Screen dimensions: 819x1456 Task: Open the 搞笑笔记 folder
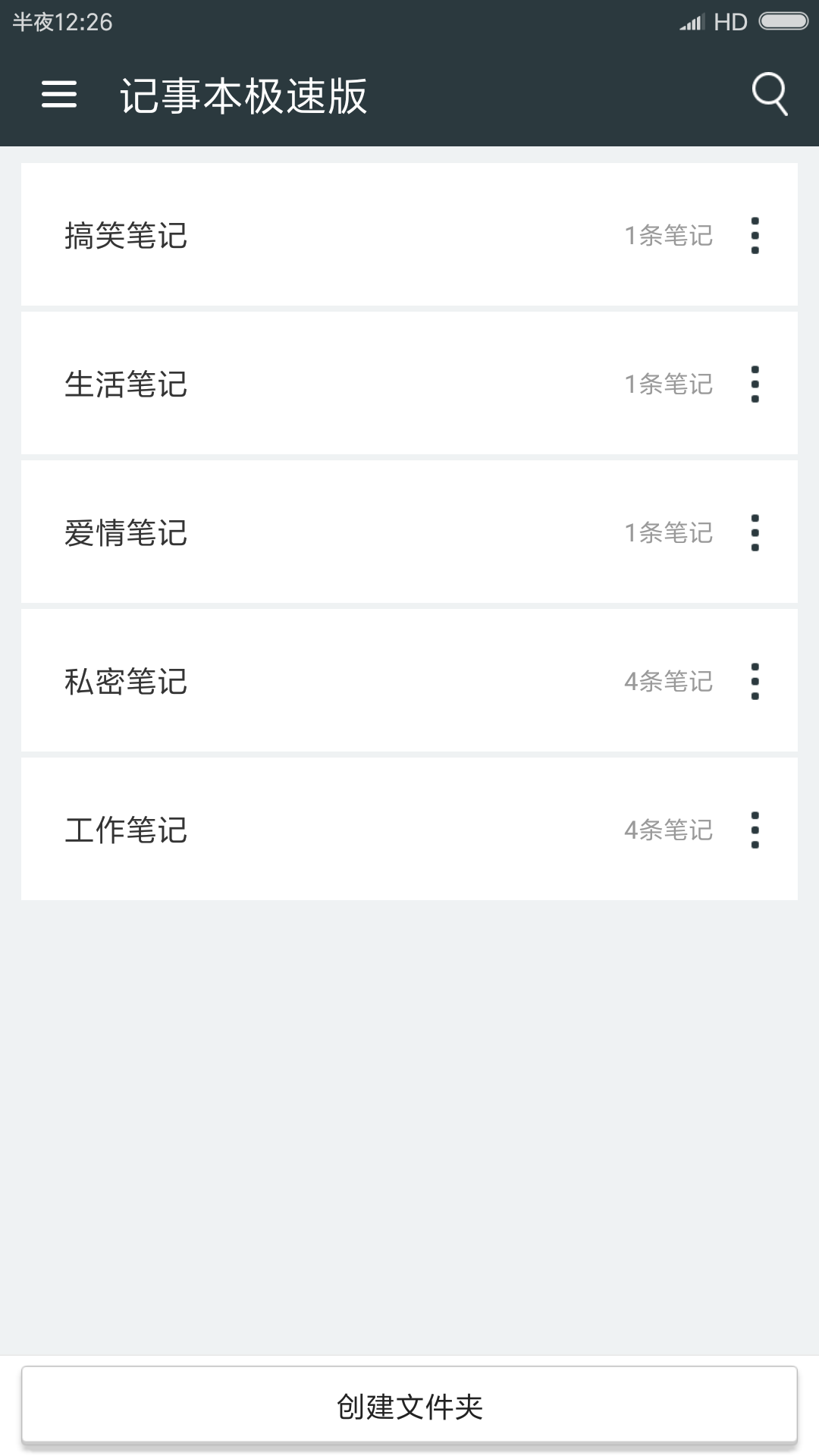tap(303, 235)
